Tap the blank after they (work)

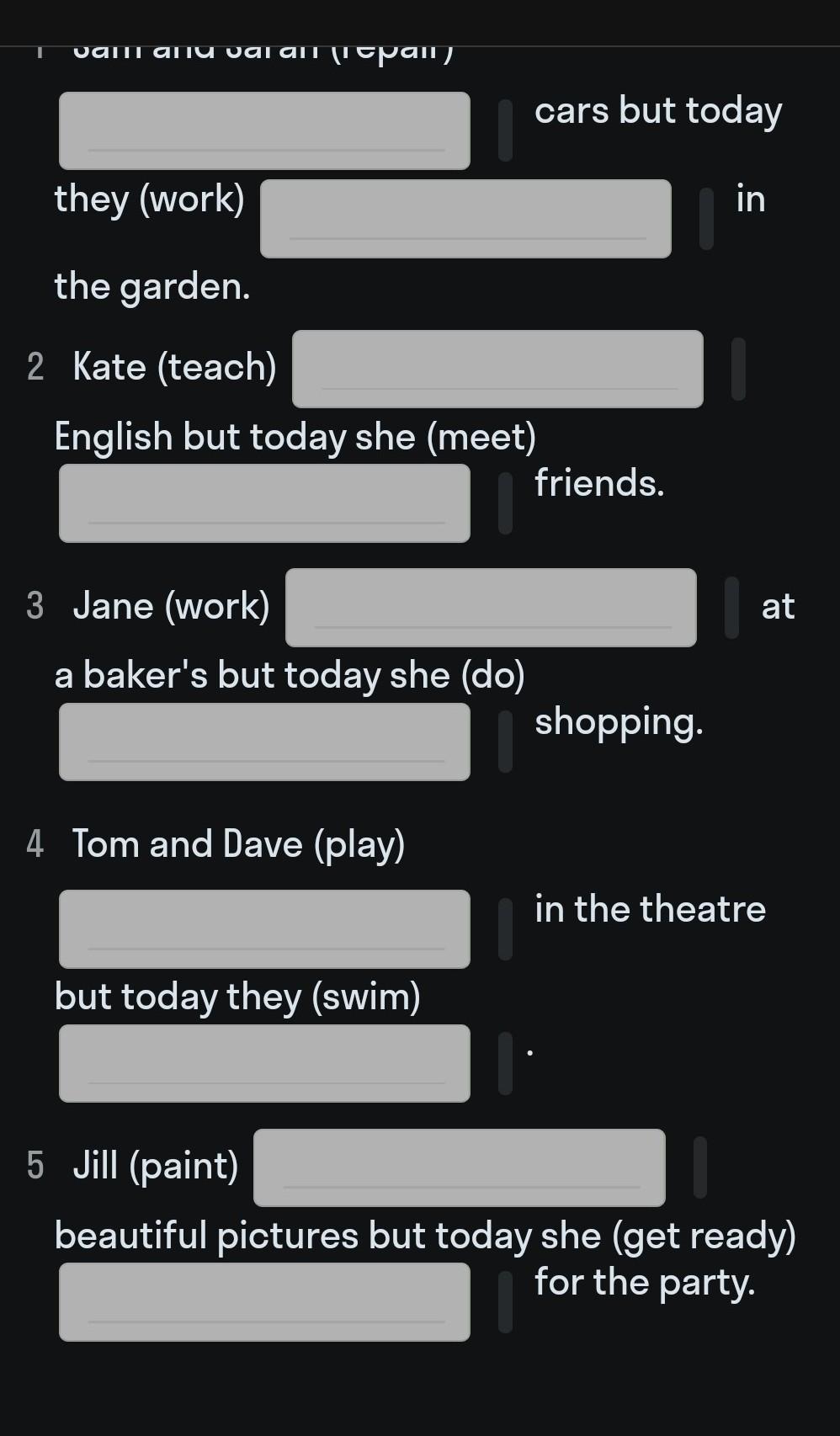465,219
